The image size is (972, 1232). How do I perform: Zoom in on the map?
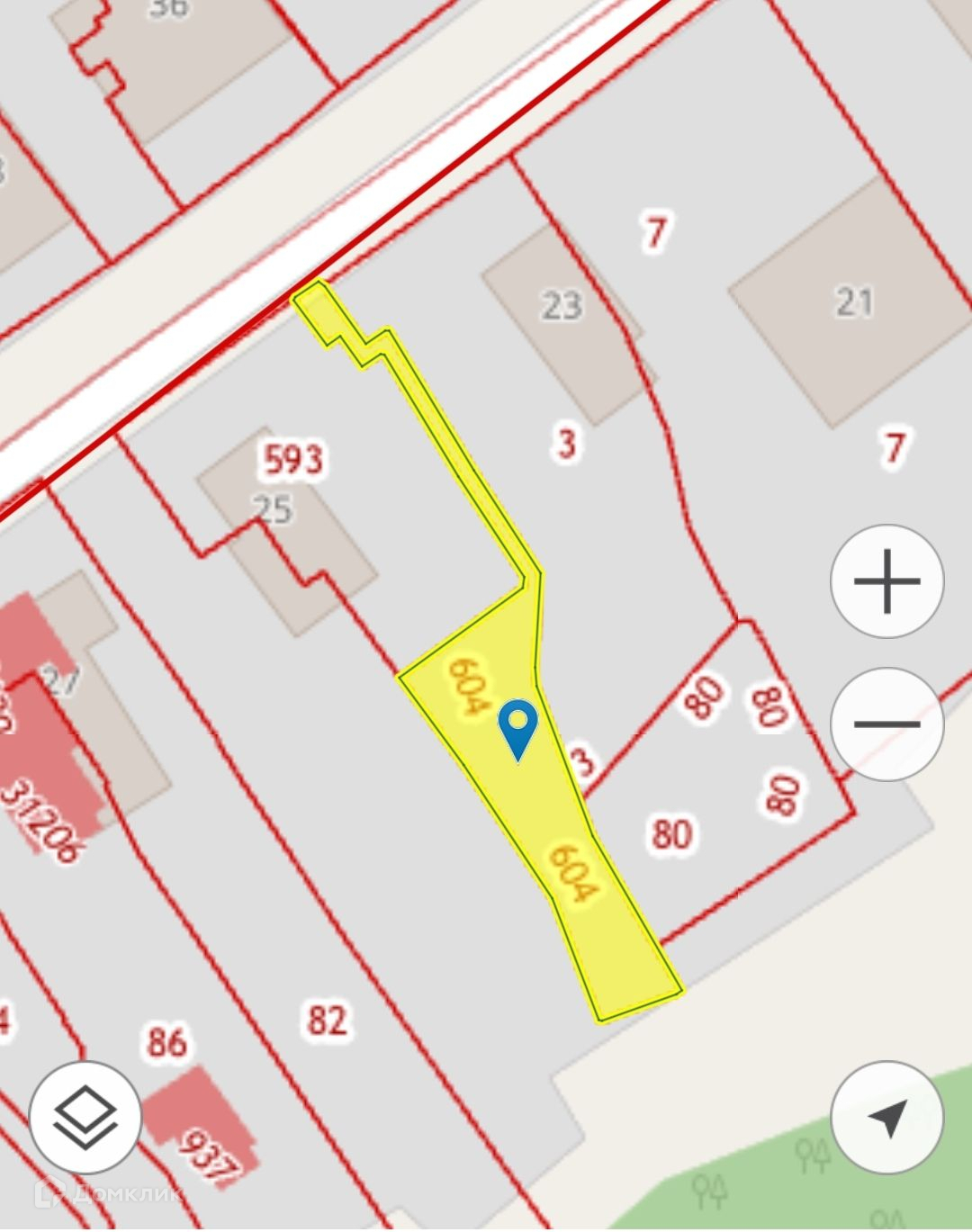(x=886, y=581)
